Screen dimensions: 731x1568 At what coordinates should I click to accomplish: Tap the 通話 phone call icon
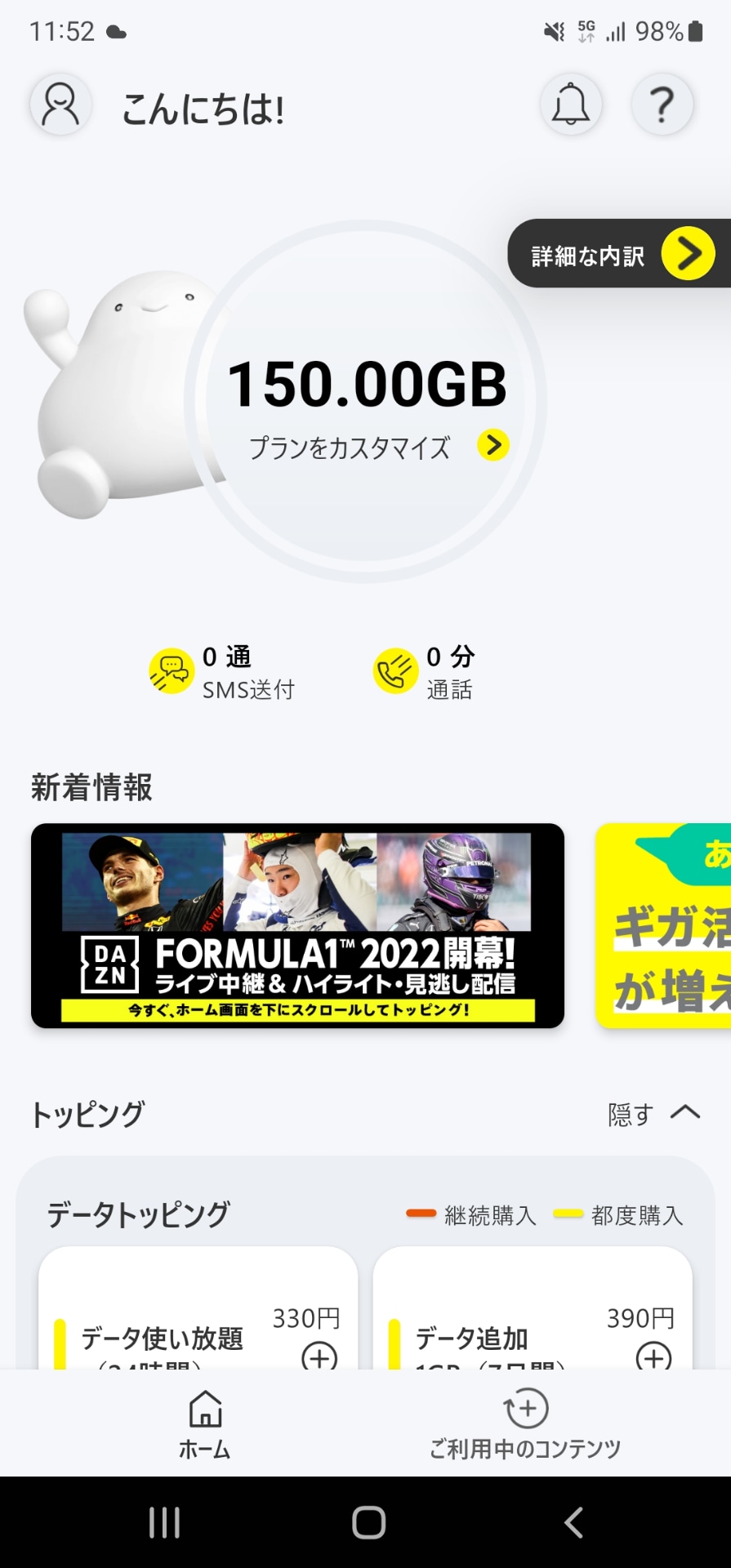394,671
